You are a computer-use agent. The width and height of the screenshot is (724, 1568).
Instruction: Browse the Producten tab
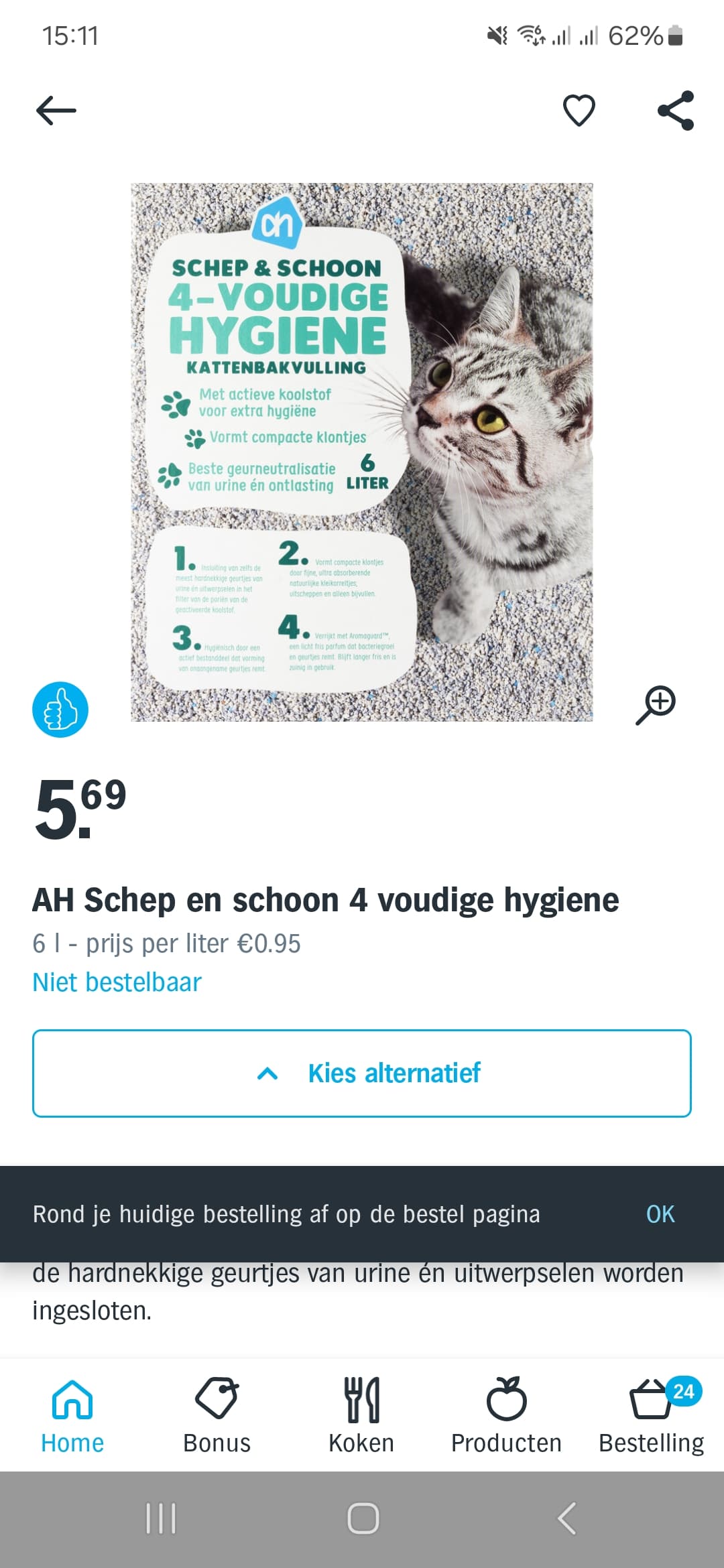(x=506, y=1415)
